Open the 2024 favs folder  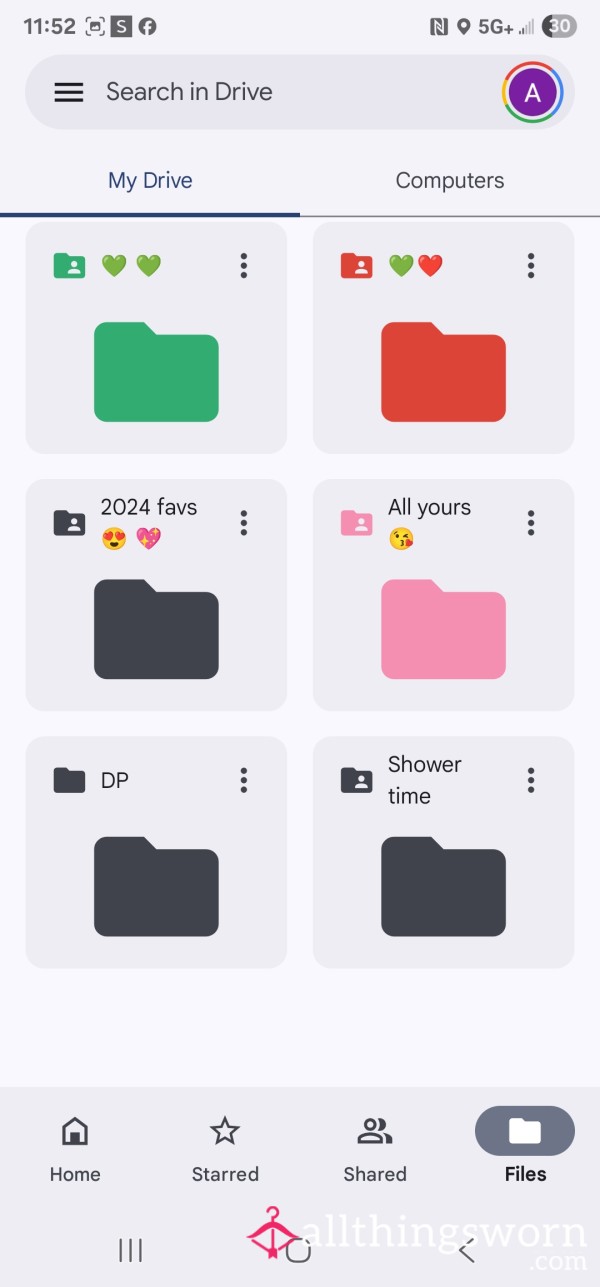tap(156, 595)
